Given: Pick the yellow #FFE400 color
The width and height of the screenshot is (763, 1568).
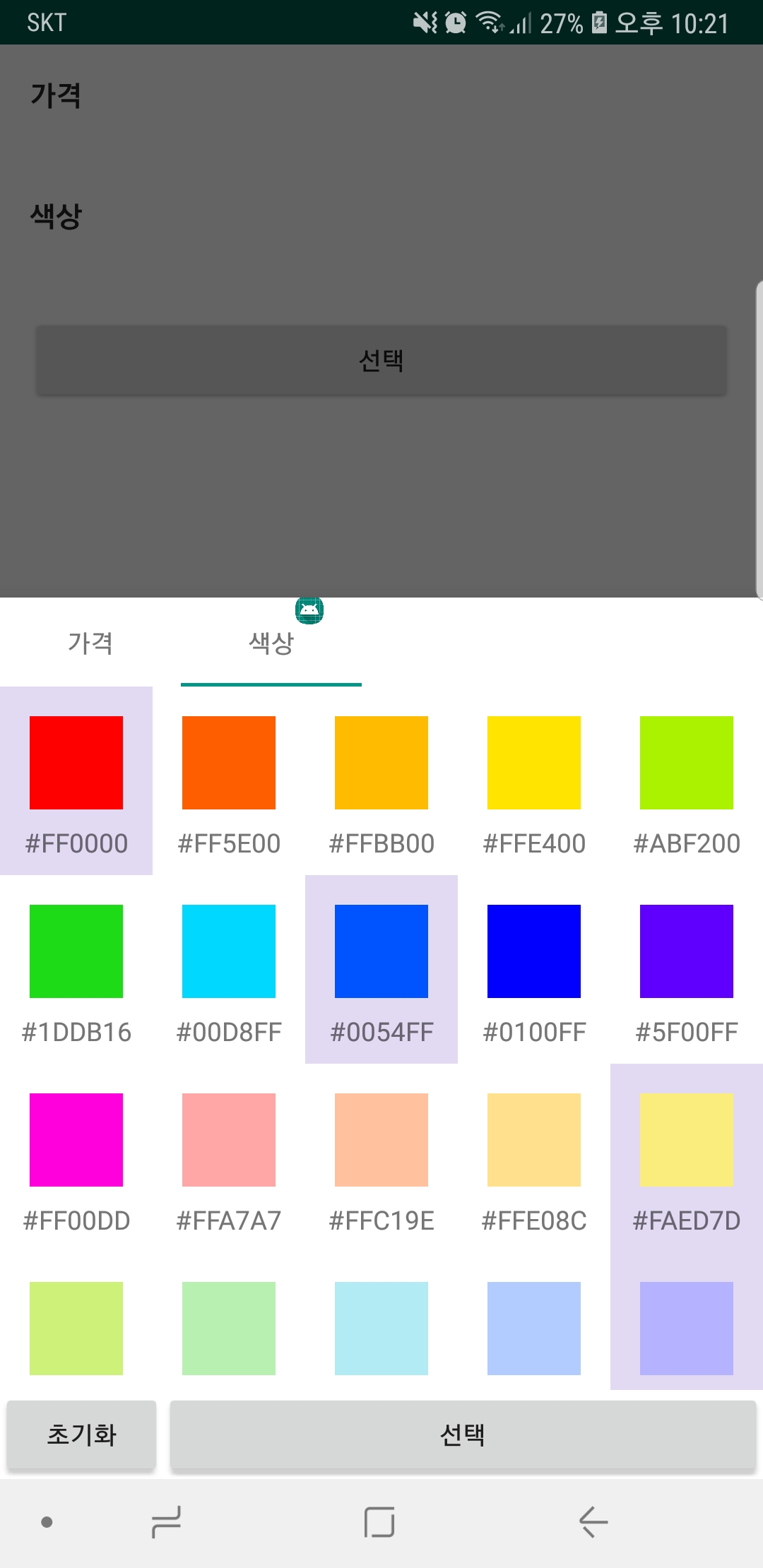Looking at the screenshot, I should [x=533, y=761].
